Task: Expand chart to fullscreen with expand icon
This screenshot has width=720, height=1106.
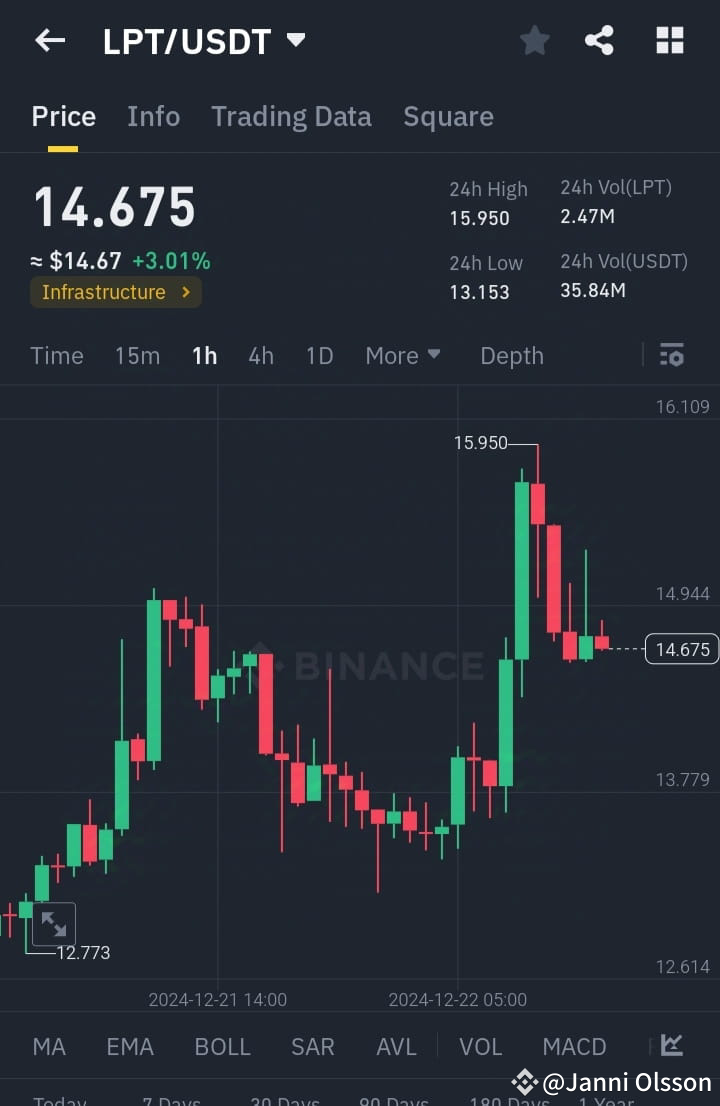Action: (54, 923)
